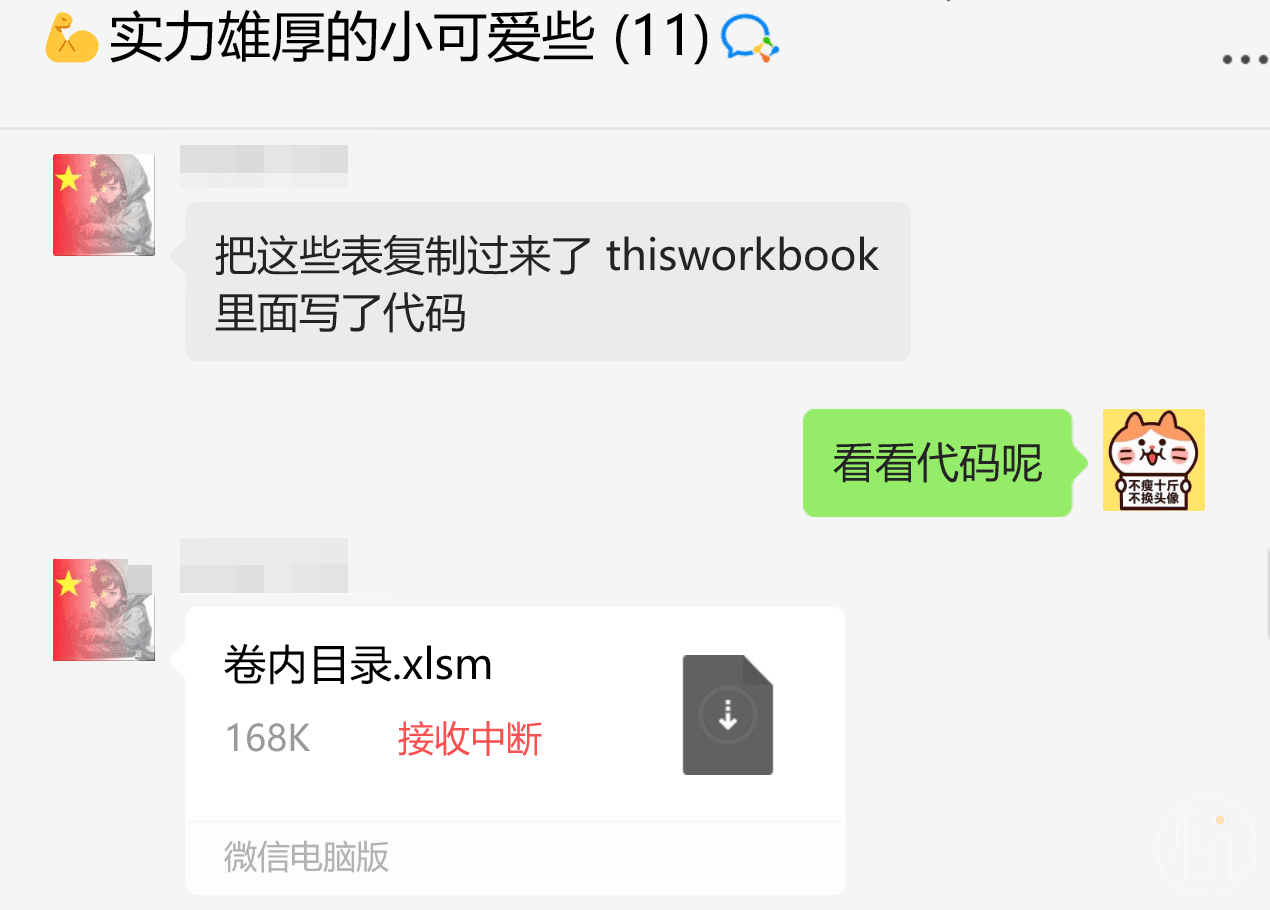This screenshot has width=1270, height=910.
Task: Tap the download icon on the xlsm file
Action: point(728,714)
